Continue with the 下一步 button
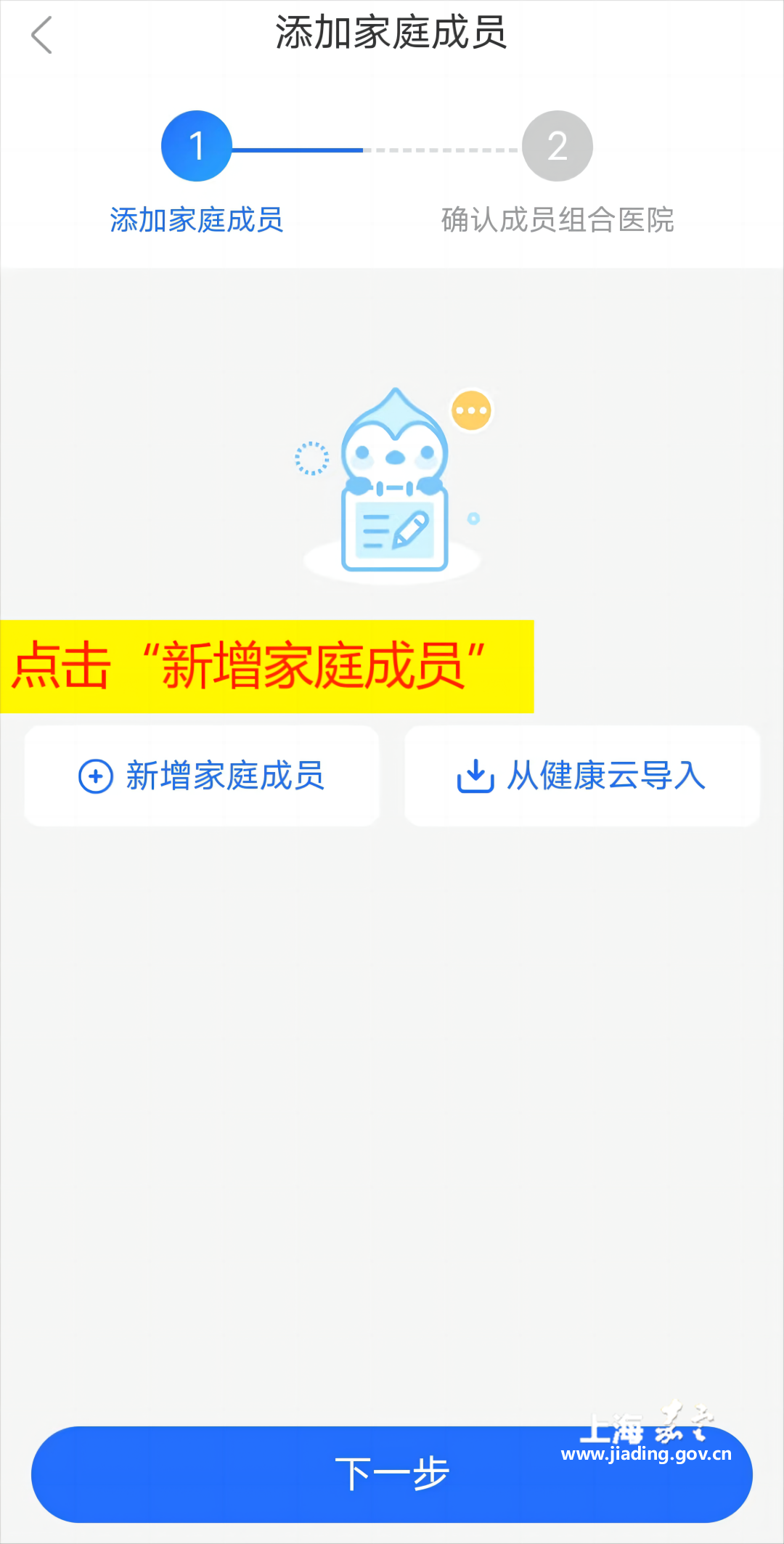The height and width of the screenshot is (1544, 784). pyautogui.click(x=392, y=1474)
